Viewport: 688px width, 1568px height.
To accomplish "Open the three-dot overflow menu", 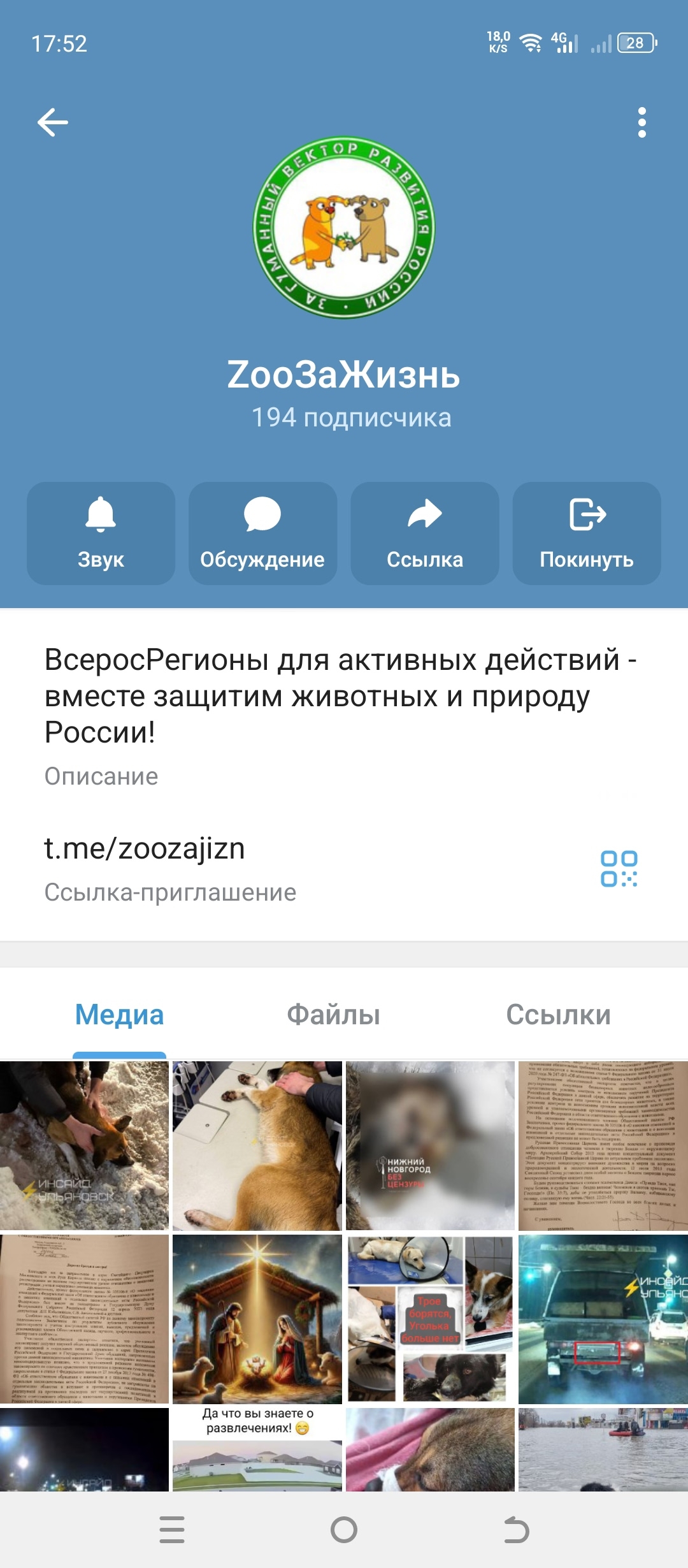I will point(641,122).
